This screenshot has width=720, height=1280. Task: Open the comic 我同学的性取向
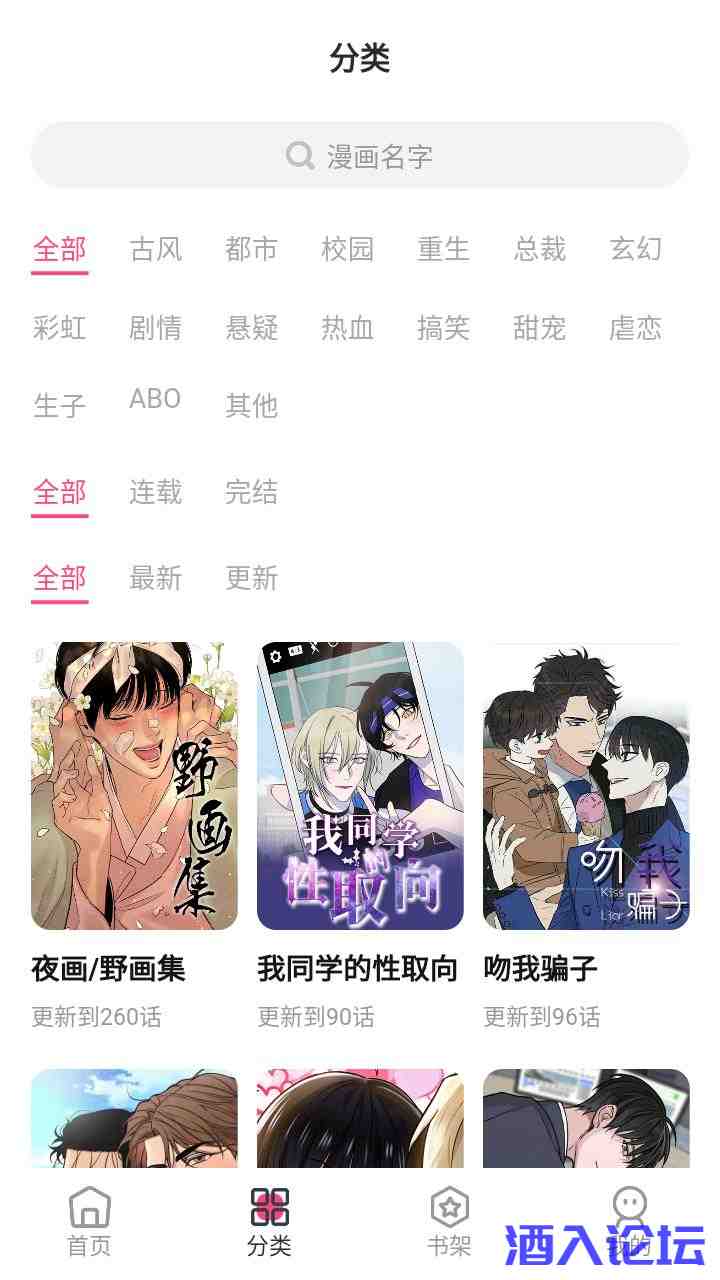(360, 786)
